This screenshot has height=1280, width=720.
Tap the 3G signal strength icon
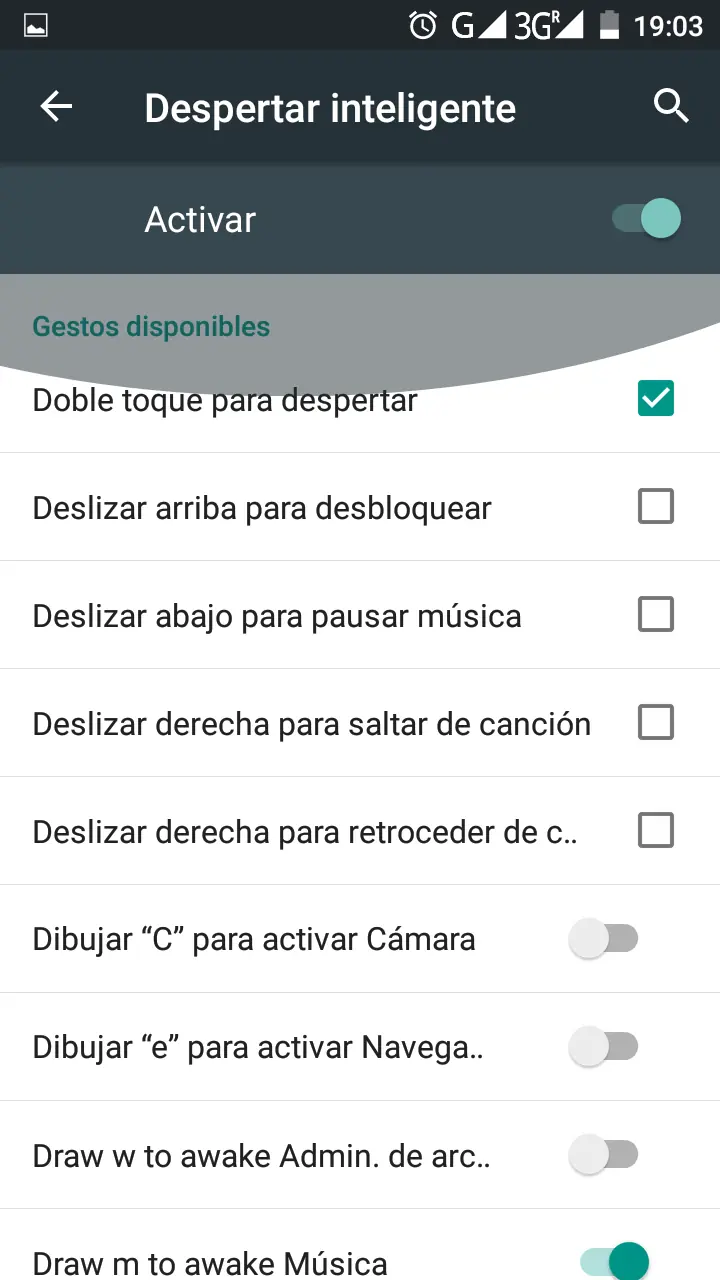[530, 25]
